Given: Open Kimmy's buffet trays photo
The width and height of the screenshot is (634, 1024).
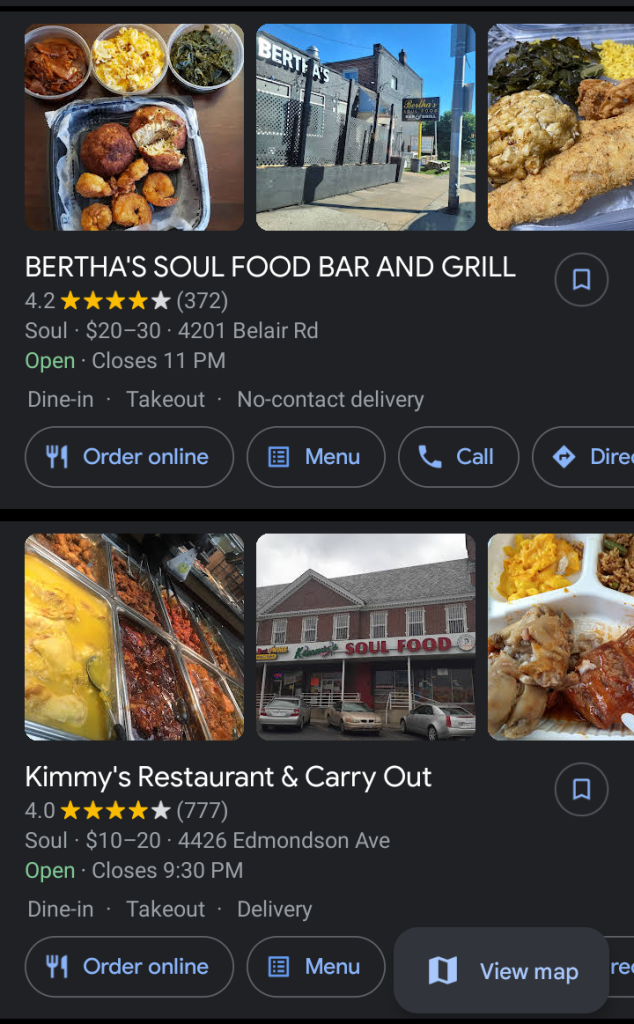Looking at the screenshot, I should coord(134,637).
